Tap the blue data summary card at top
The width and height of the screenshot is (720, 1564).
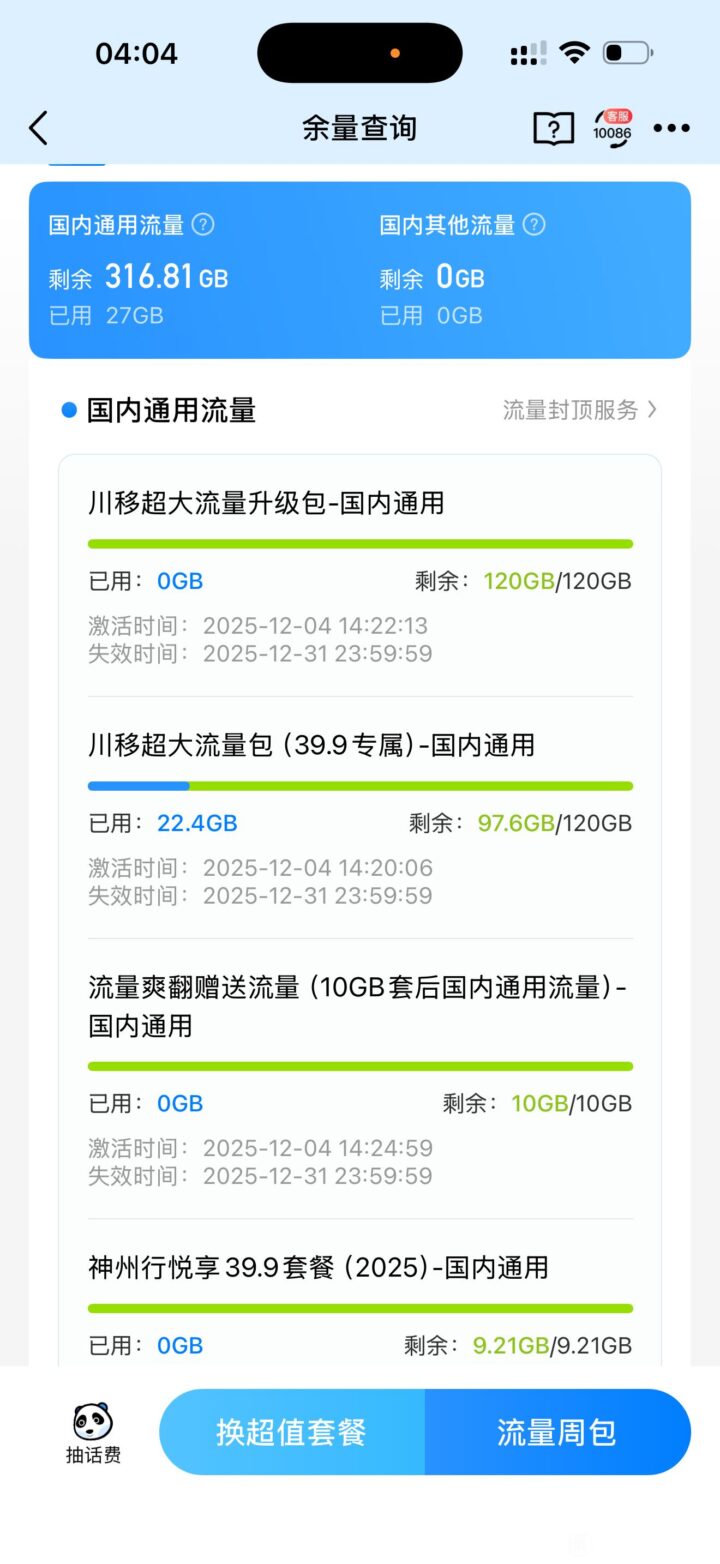pos(360,270)
